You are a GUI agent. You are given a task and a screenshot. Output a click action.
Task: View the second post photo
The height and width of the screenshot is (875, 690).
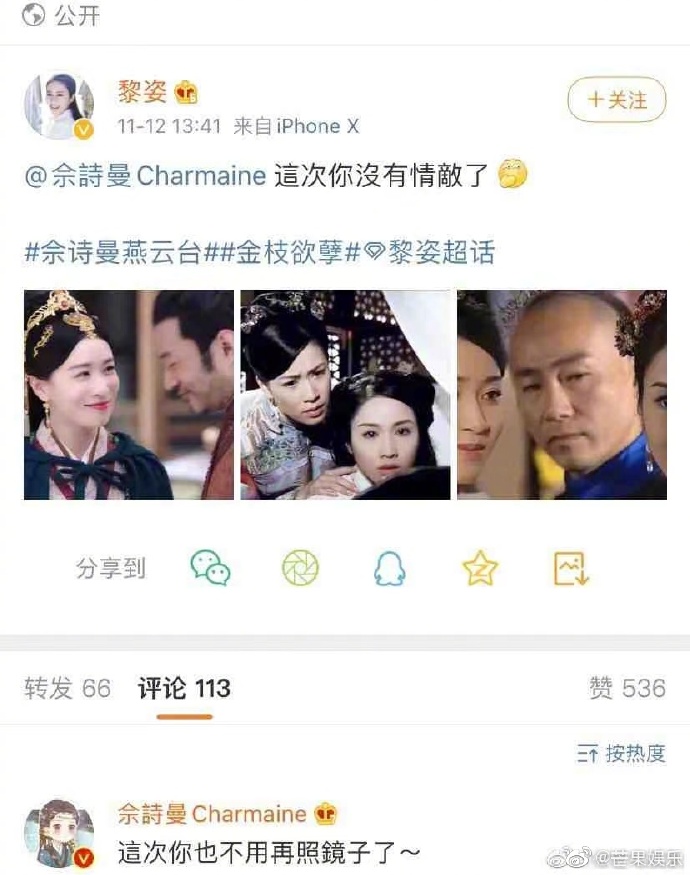(346, 394)
